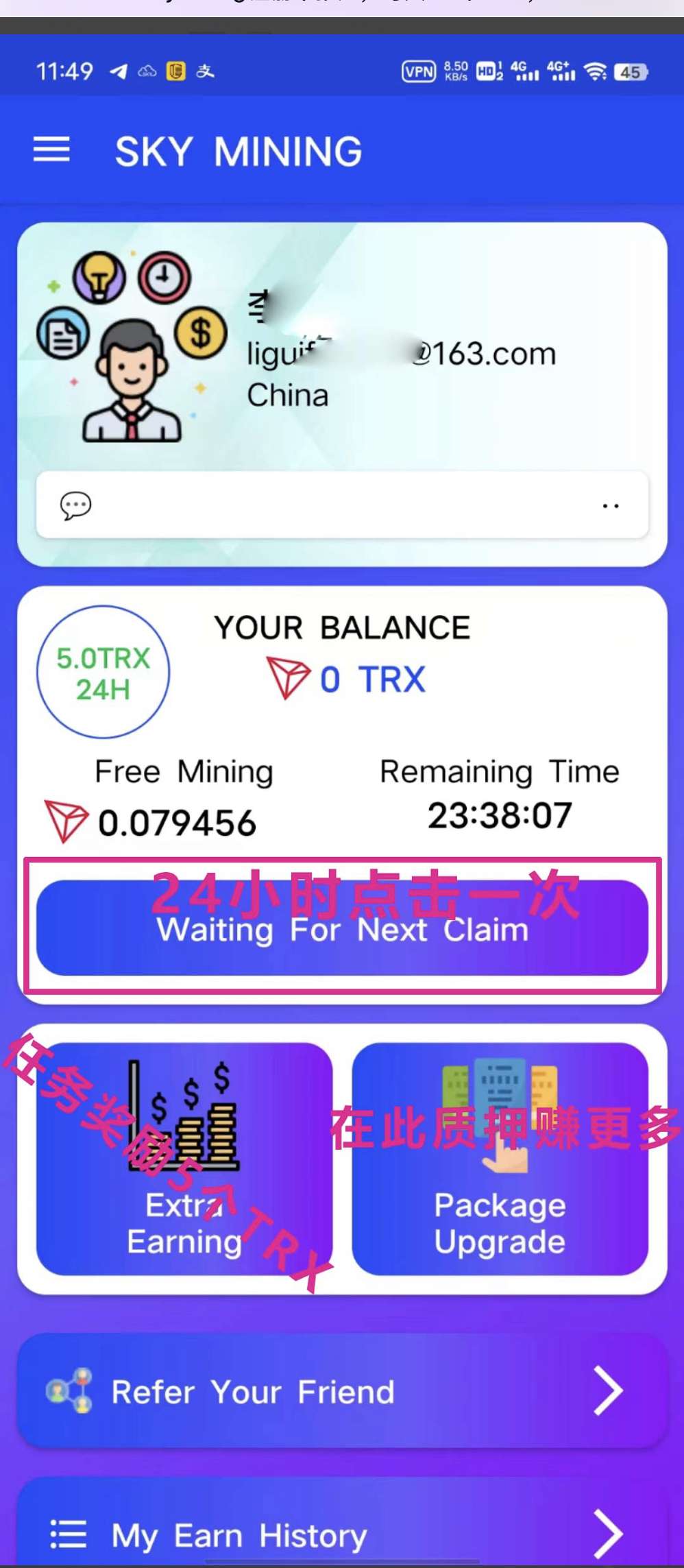Open Refer Your Friend

342,1391
